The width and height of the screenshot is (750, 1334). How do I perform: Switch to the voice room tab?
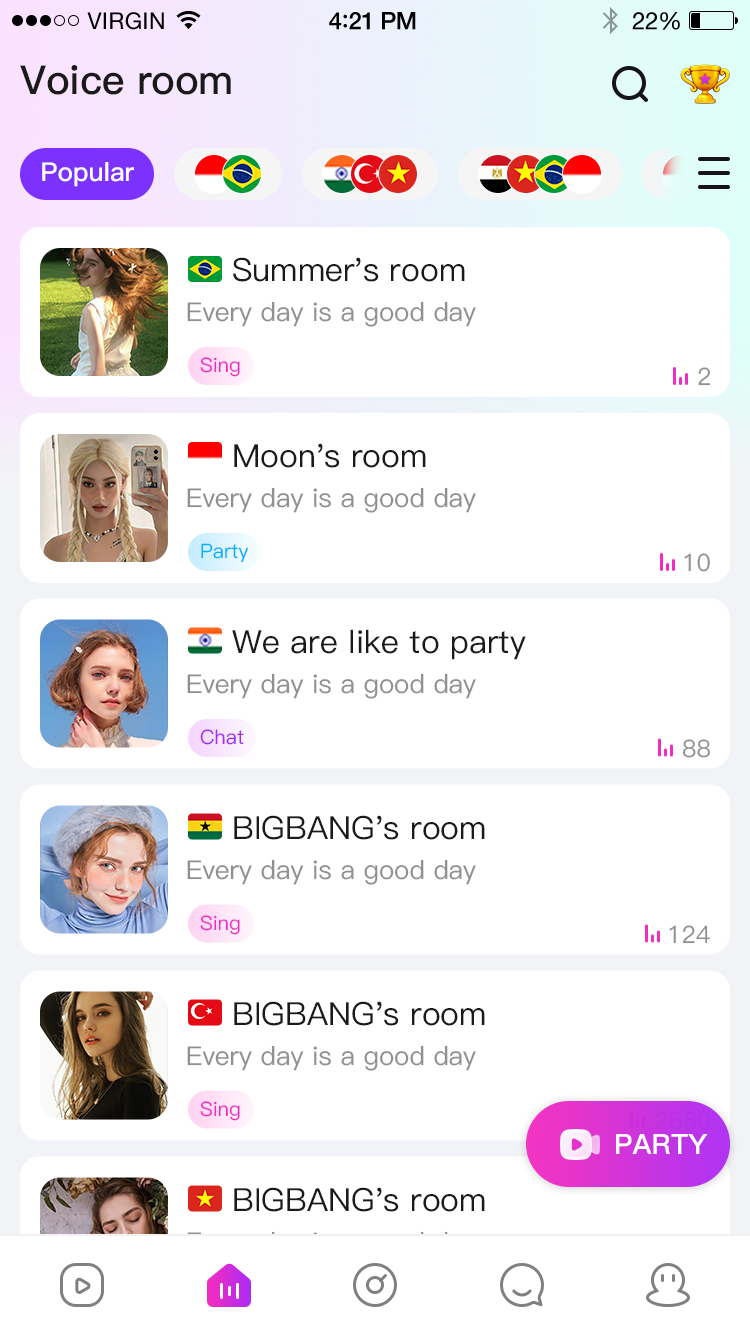(x=229, y=1284)
